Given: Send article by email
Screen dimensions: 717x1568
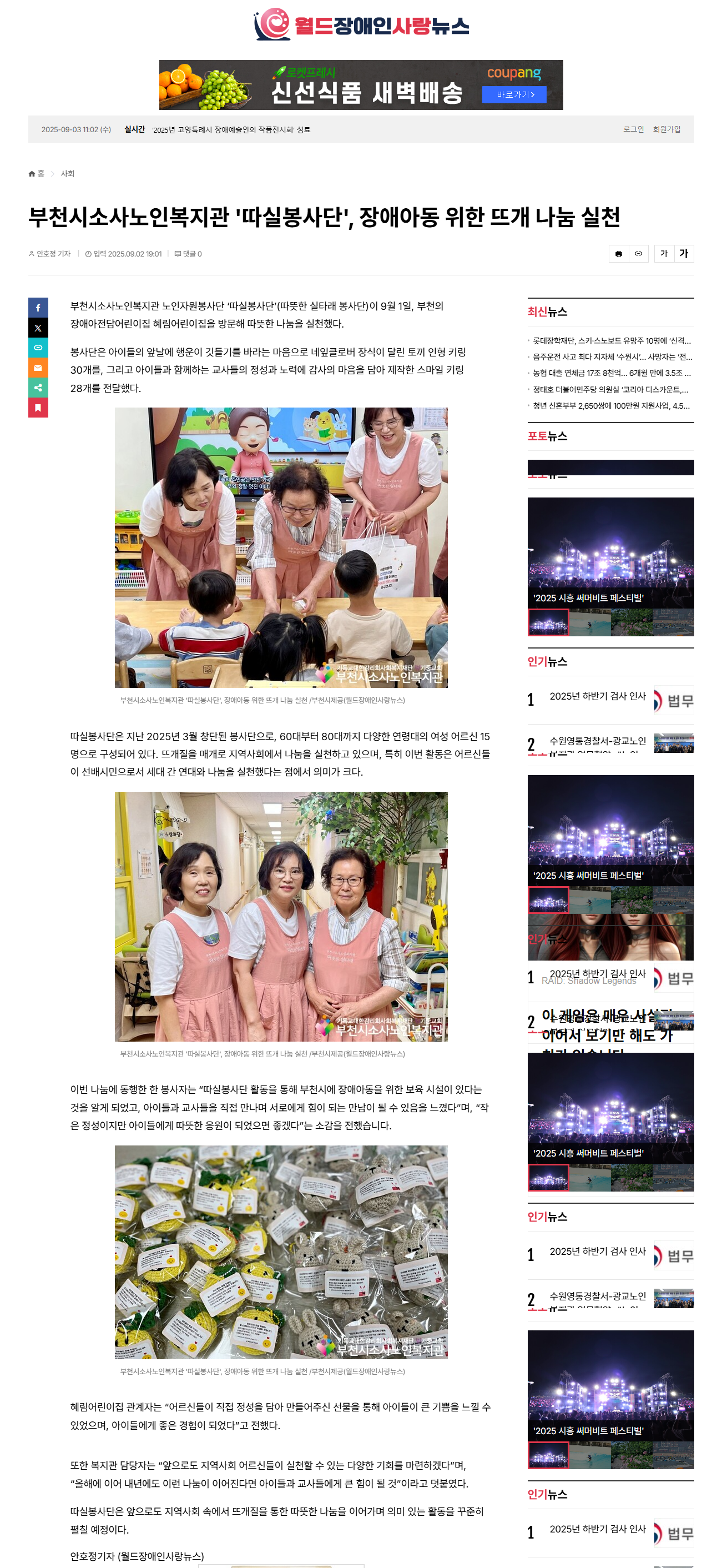Looking at the screenshot, I should [x=38, y=368].
